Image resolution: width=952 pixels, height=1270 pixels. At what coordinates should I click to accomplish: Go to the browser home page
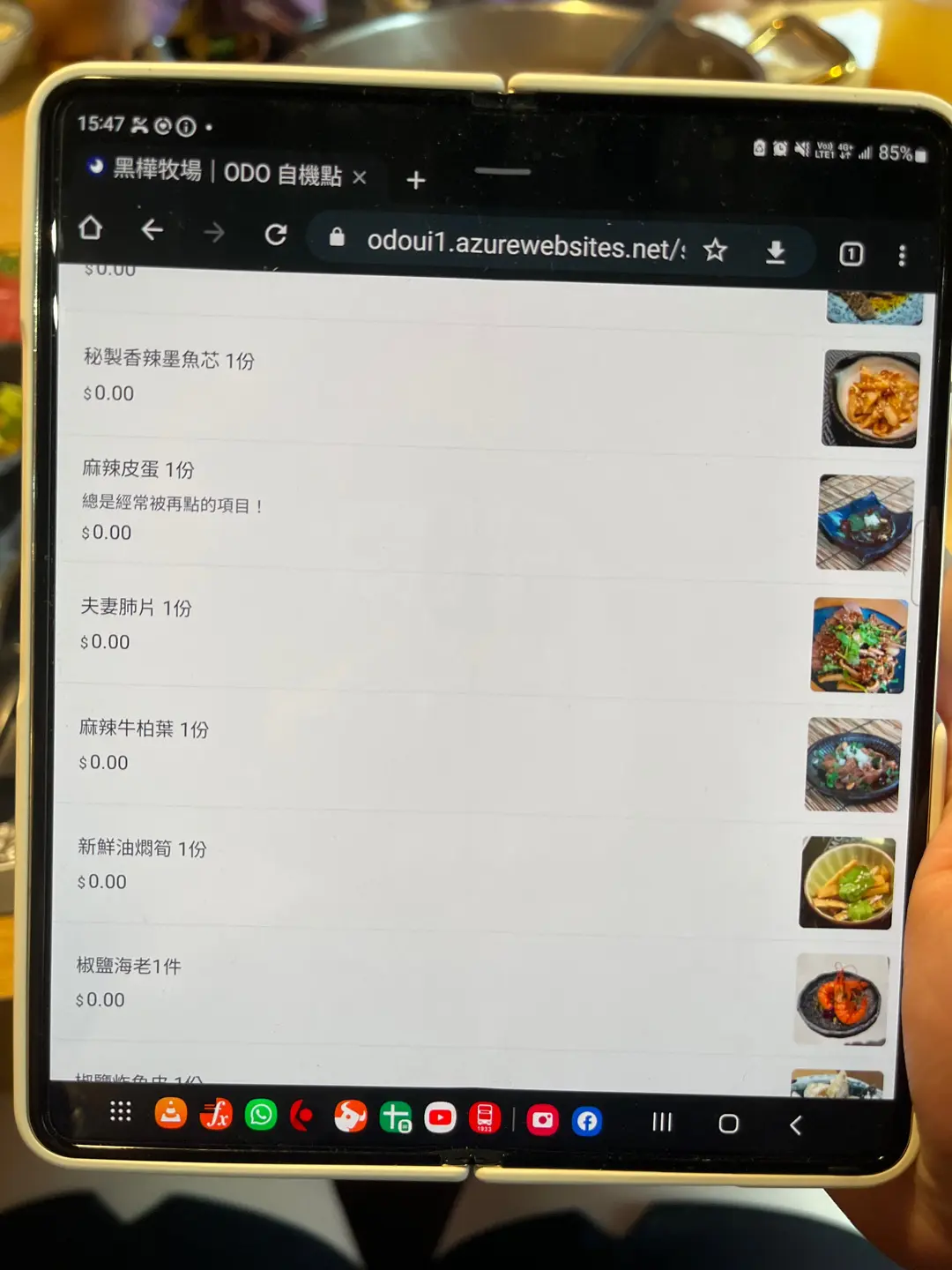(x=90, y=228)
